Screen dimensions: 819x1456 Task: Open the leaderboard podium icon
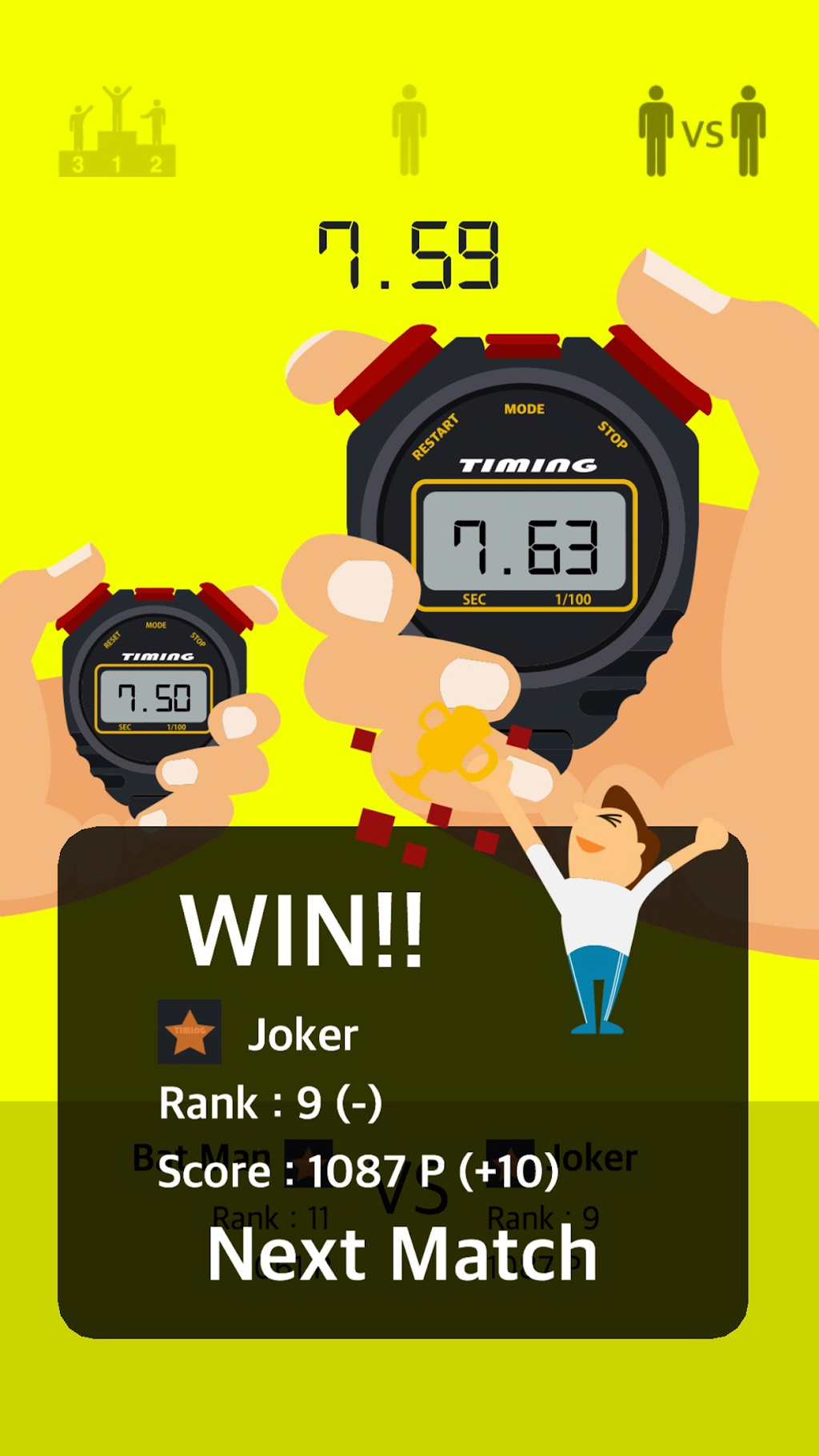(x=117, y=132)
